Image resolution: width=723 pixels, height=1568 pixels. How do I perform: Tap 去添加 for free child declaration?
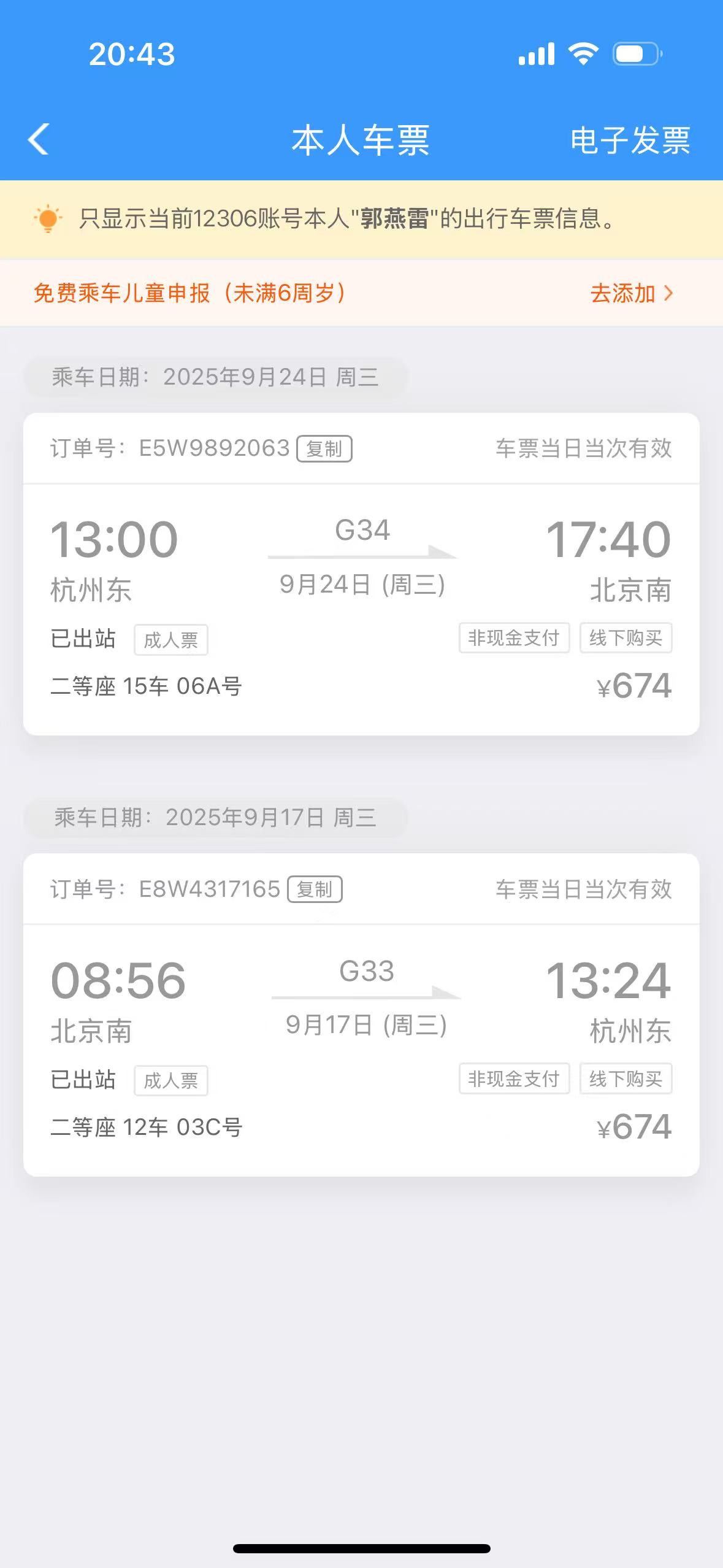point(631,293)
